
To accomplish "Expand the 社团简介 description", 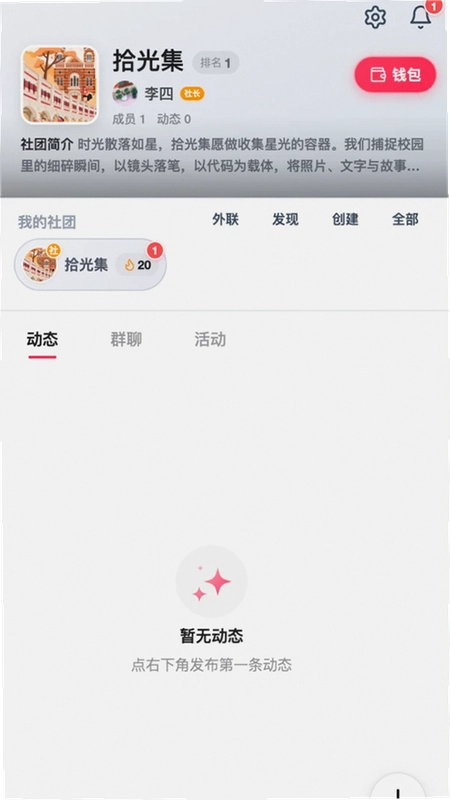I will coord(223,155).
